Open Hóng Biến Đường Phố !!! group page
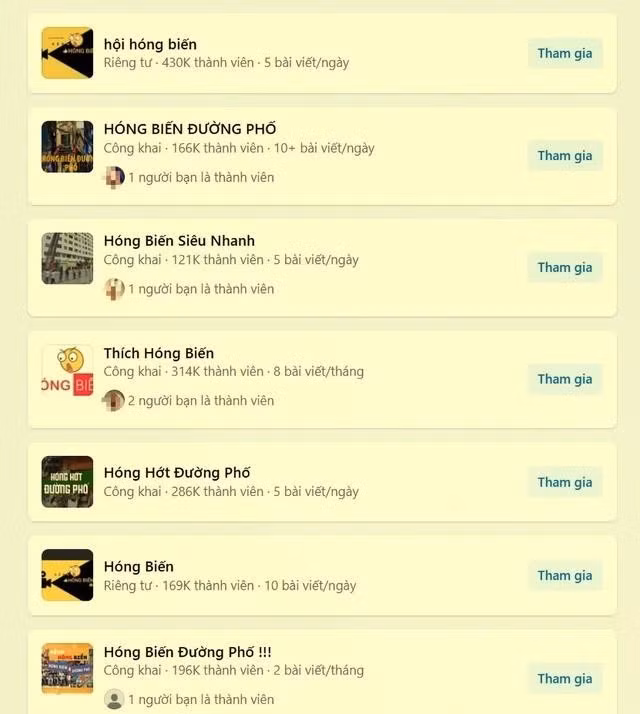 tap(187, 652)
